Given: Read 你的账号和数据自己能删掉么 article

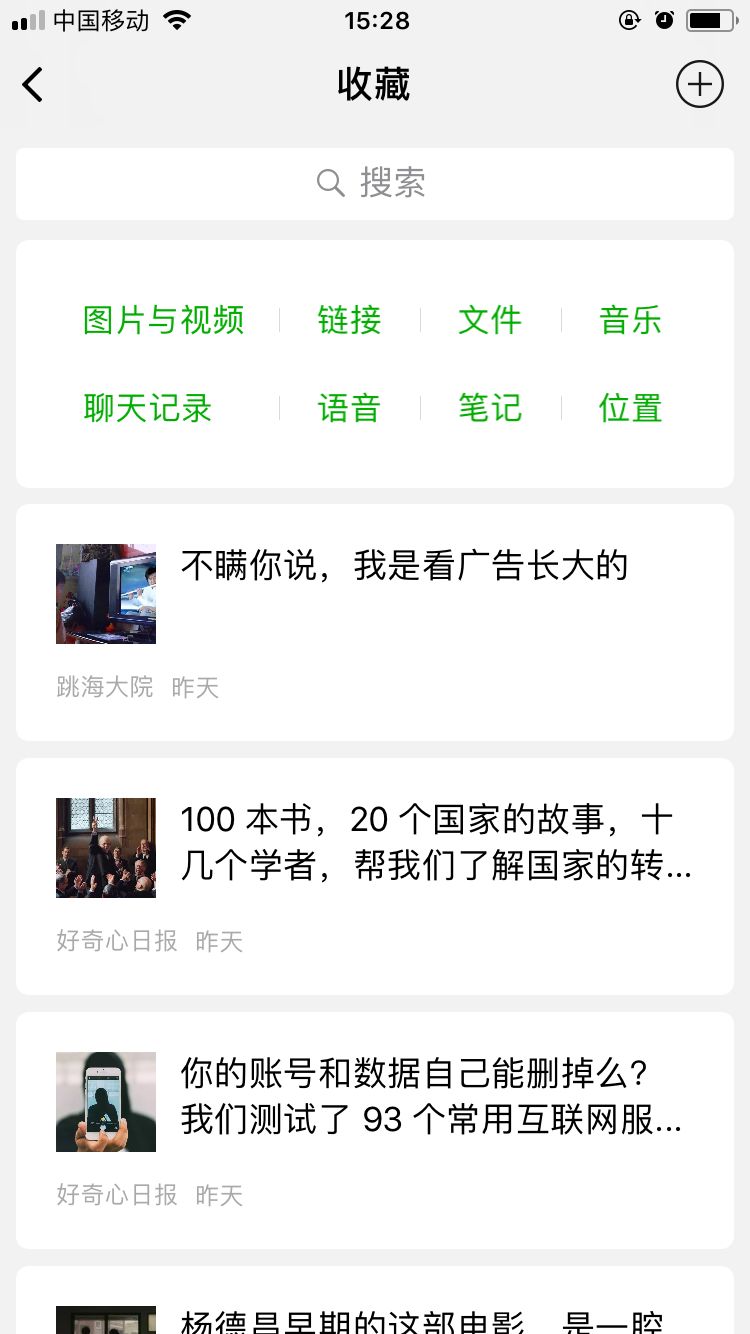Looking at the screenshot, I should [x=430, y=1097].
